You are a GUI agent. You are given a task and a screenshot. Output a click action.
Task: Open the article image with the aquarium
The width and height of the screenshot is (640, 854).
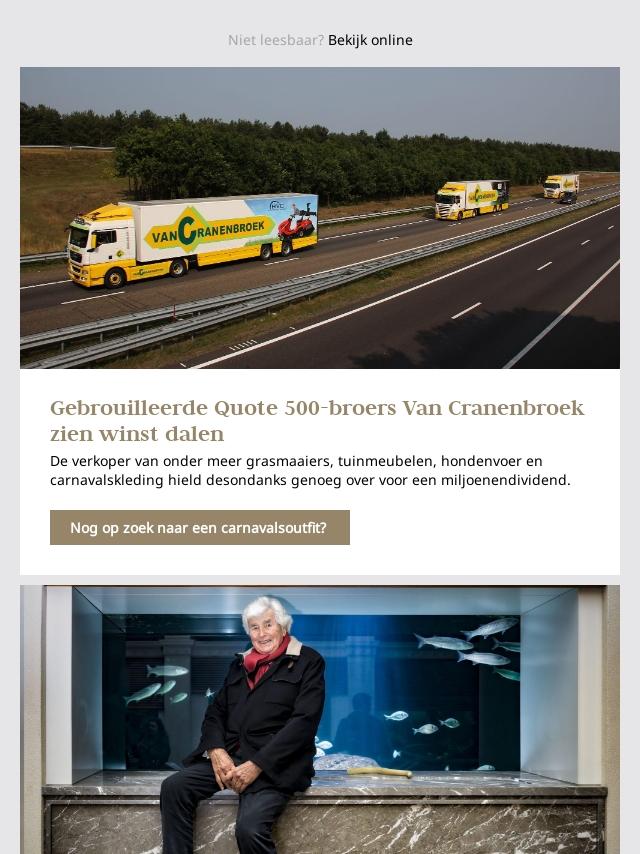[x=320, y=718]
